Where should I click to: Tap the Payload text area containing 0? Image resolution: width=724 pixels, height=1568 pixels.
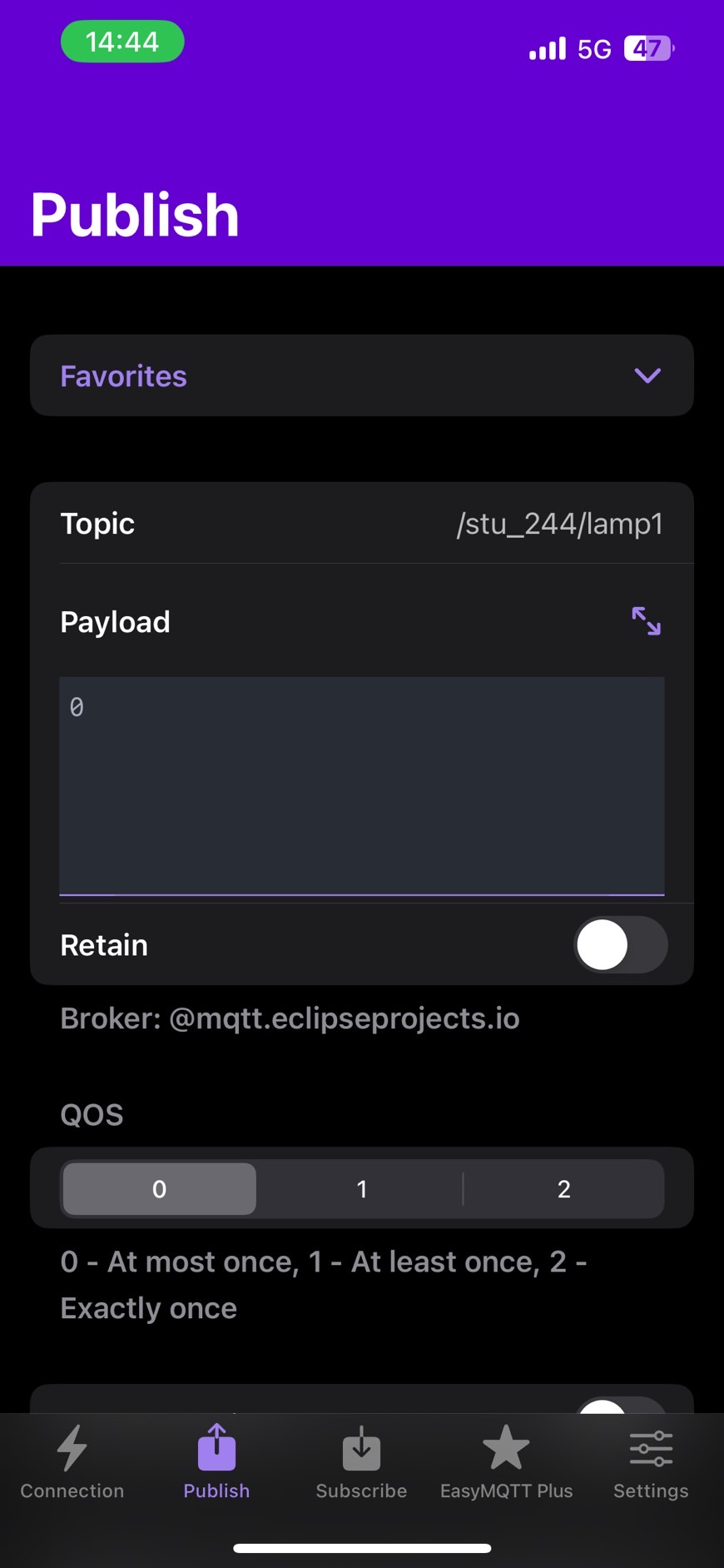click(361, 785)
